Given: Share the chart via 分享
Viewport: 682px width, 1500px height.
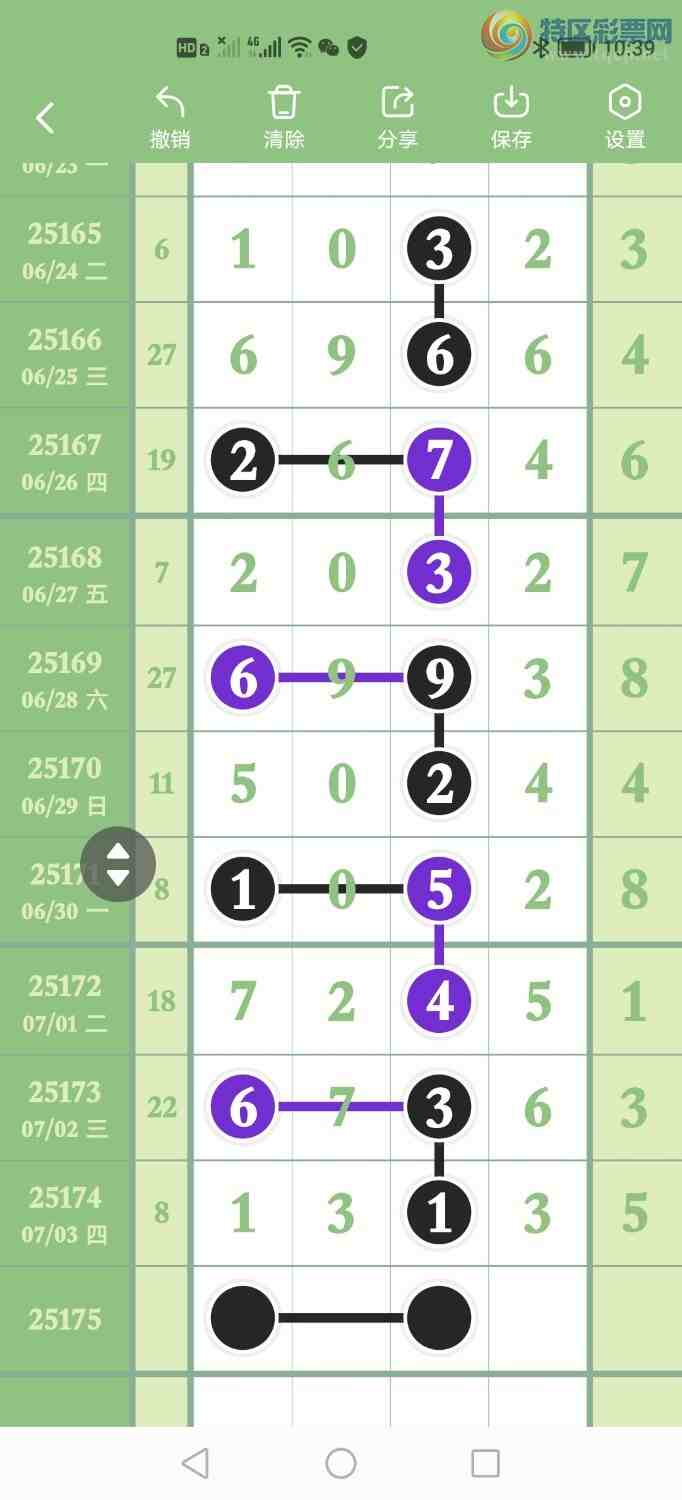Looking at the screenshot, I should [397, 118].
